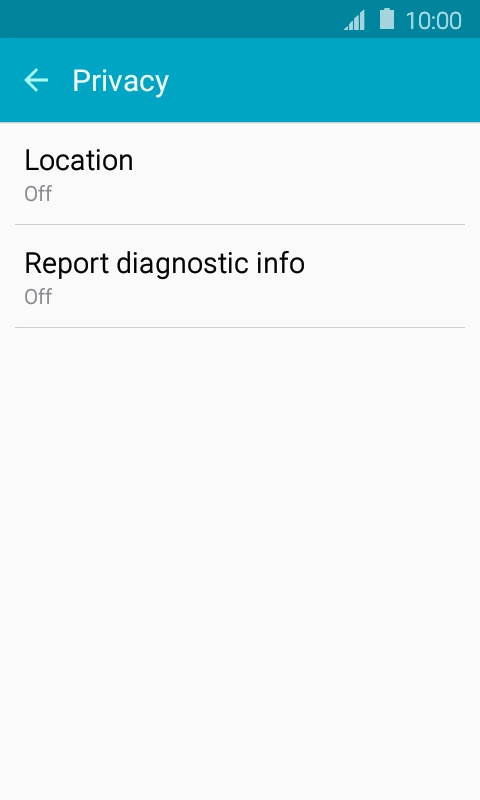480x800 pixels.
Task: Open Report diagnostic info setting
Action: [x=240, y=276]
